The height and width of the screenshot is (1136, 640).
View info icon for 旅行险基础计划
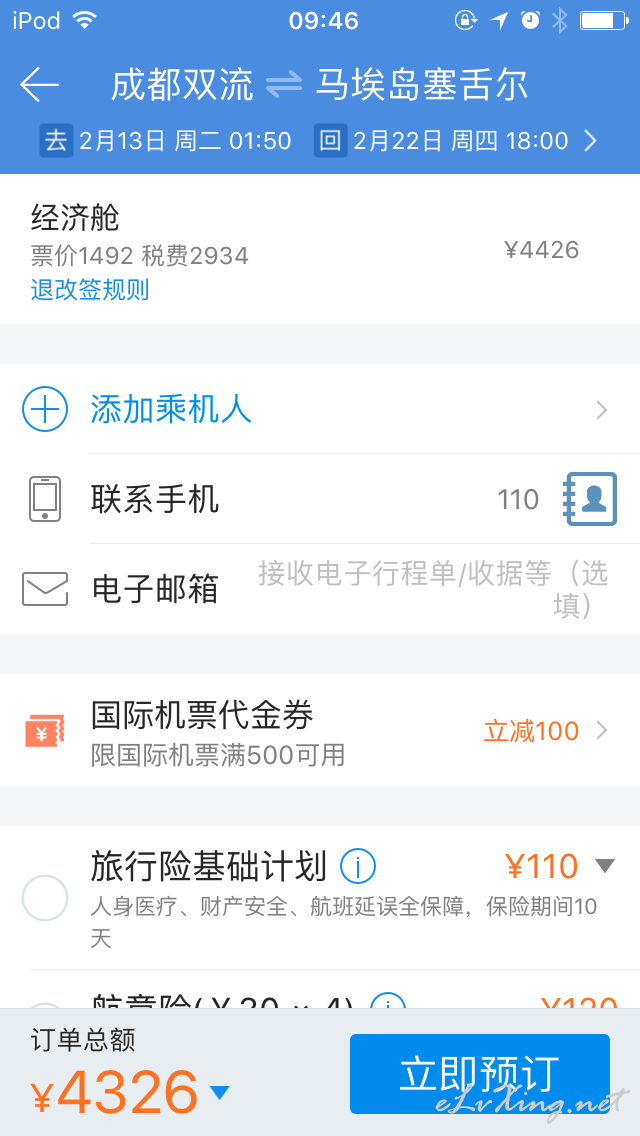pos(357,866)
